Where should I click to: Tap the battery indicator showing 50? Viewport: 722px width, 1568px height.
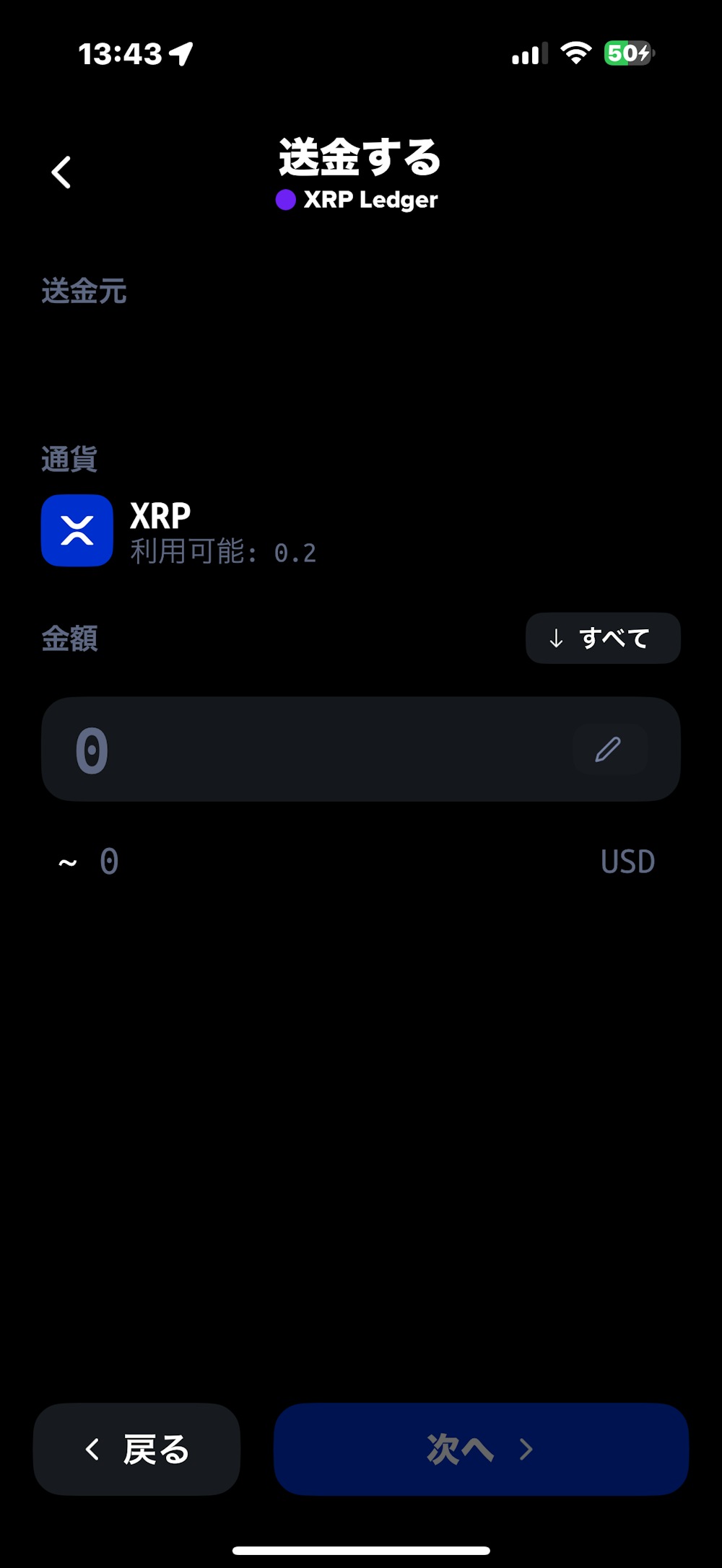click(627, 53)
